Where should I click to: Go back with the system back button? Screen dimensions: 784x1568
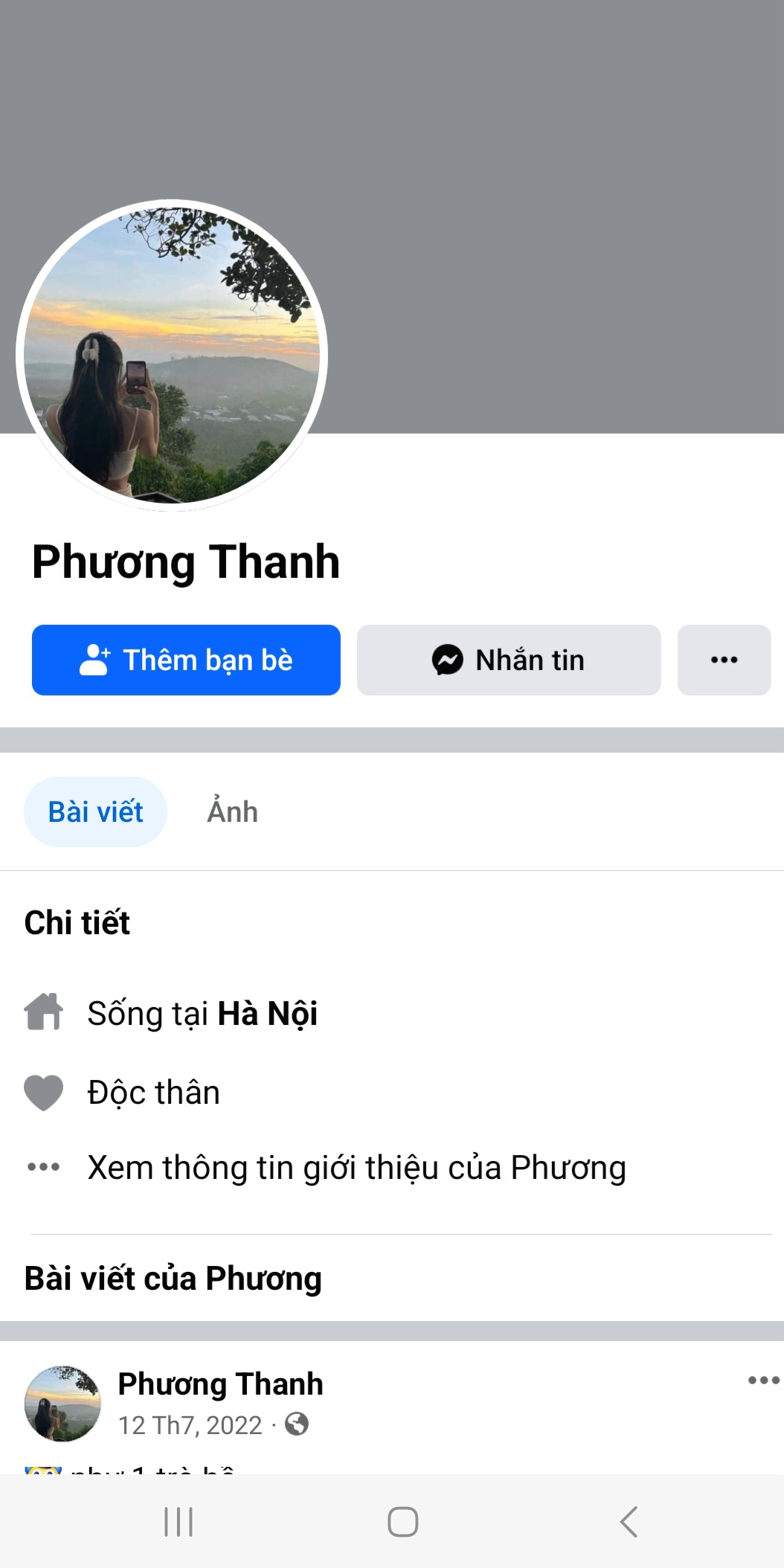pos(629,1521)
